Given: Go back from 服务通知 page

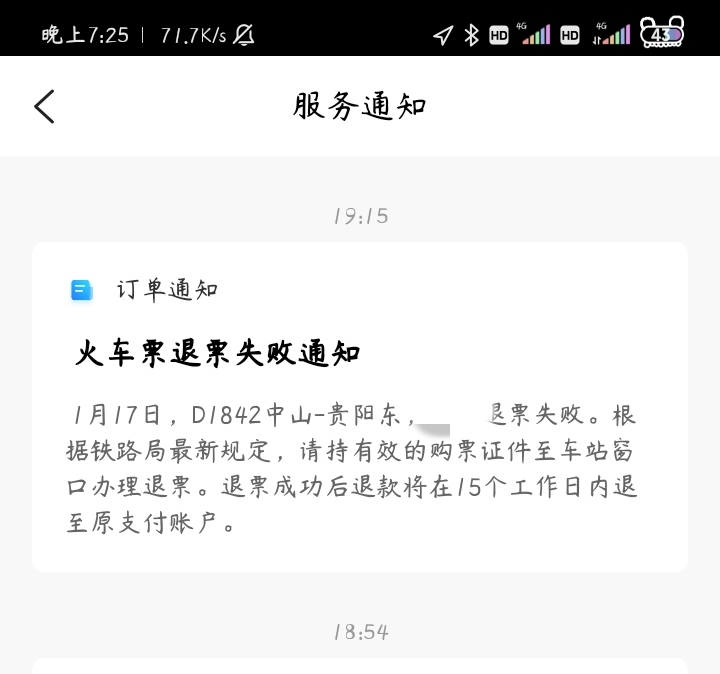Looking at the screenshot, I should tap(44, 106).
